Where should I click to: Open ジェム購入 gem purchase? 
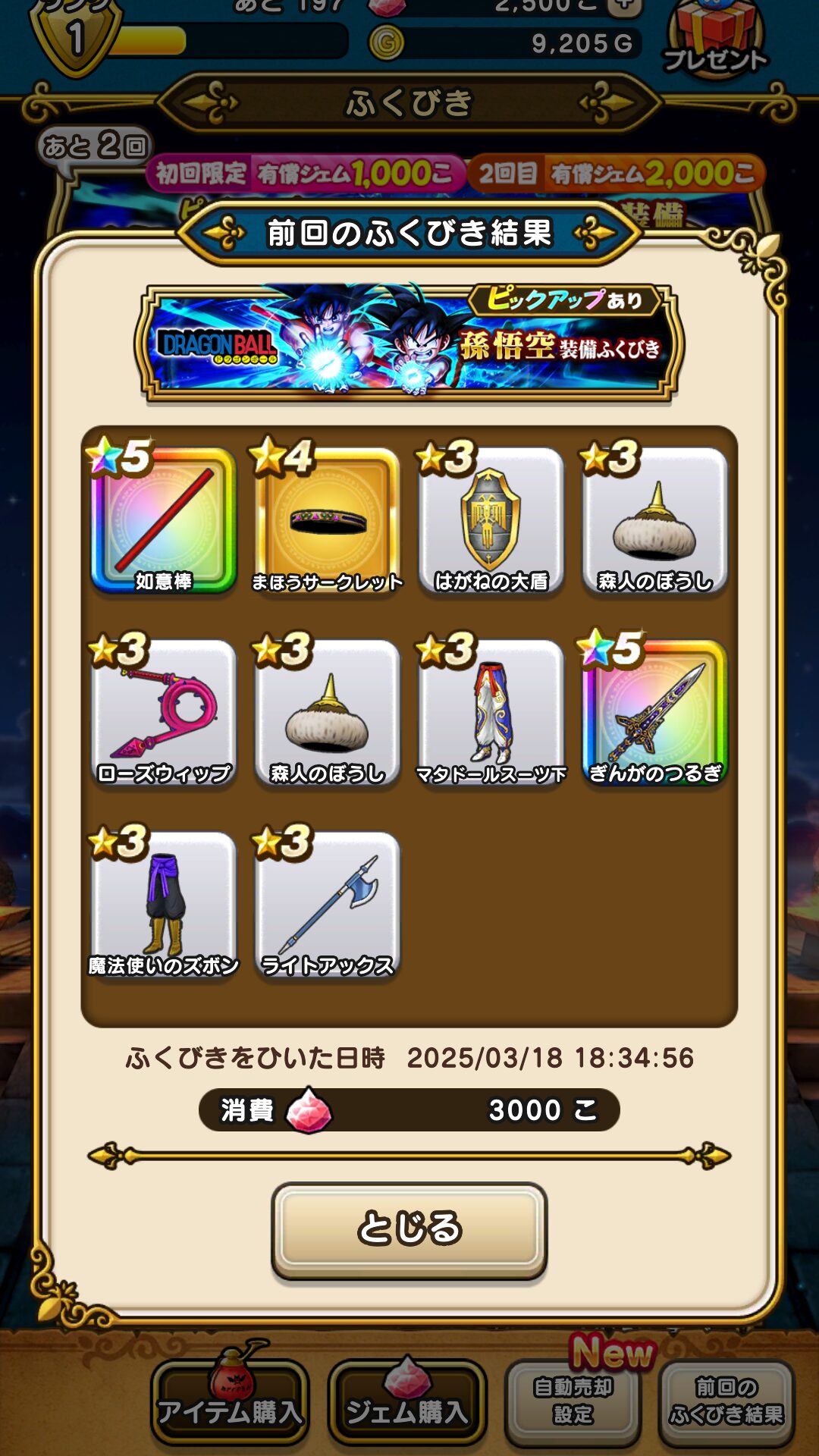tap(407, 1403)
